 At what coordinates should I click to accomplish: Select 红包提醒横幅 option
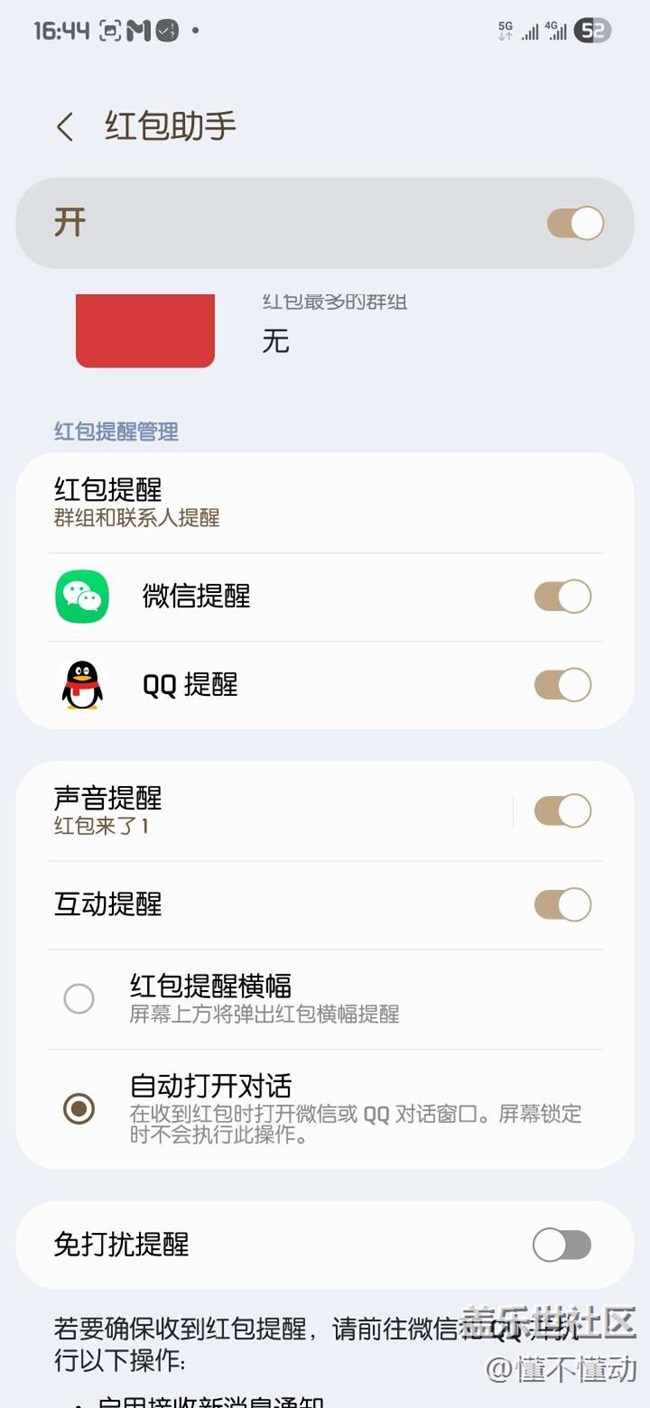coord(79,999)
